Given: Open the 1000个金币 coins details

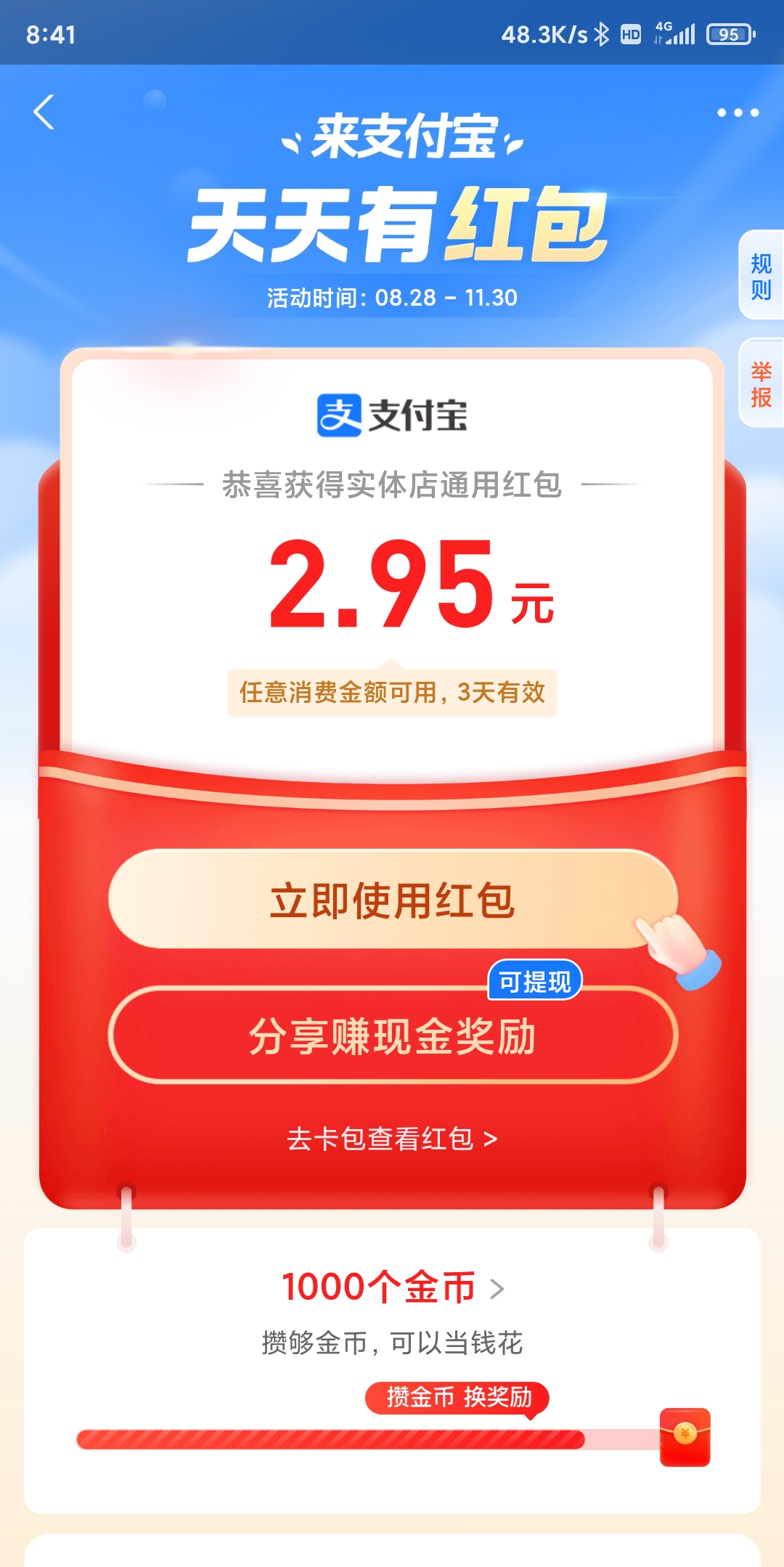Looking at the screenshot, I should click(392, 1287).
